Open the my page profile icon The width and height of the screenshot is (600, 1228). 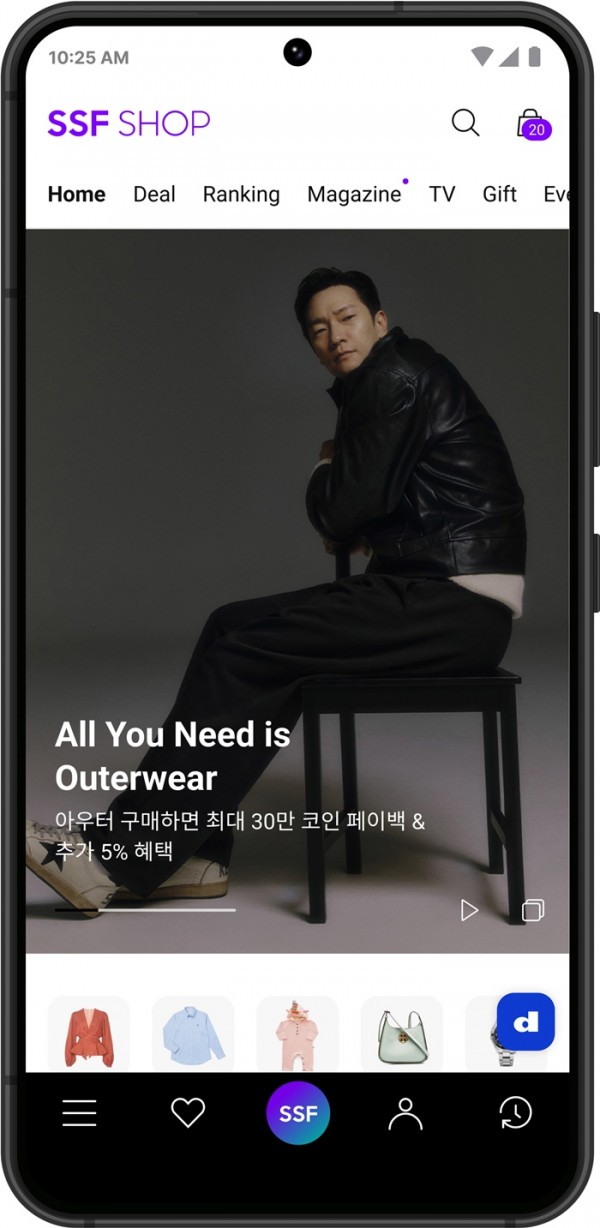[x=405, y=1113]
